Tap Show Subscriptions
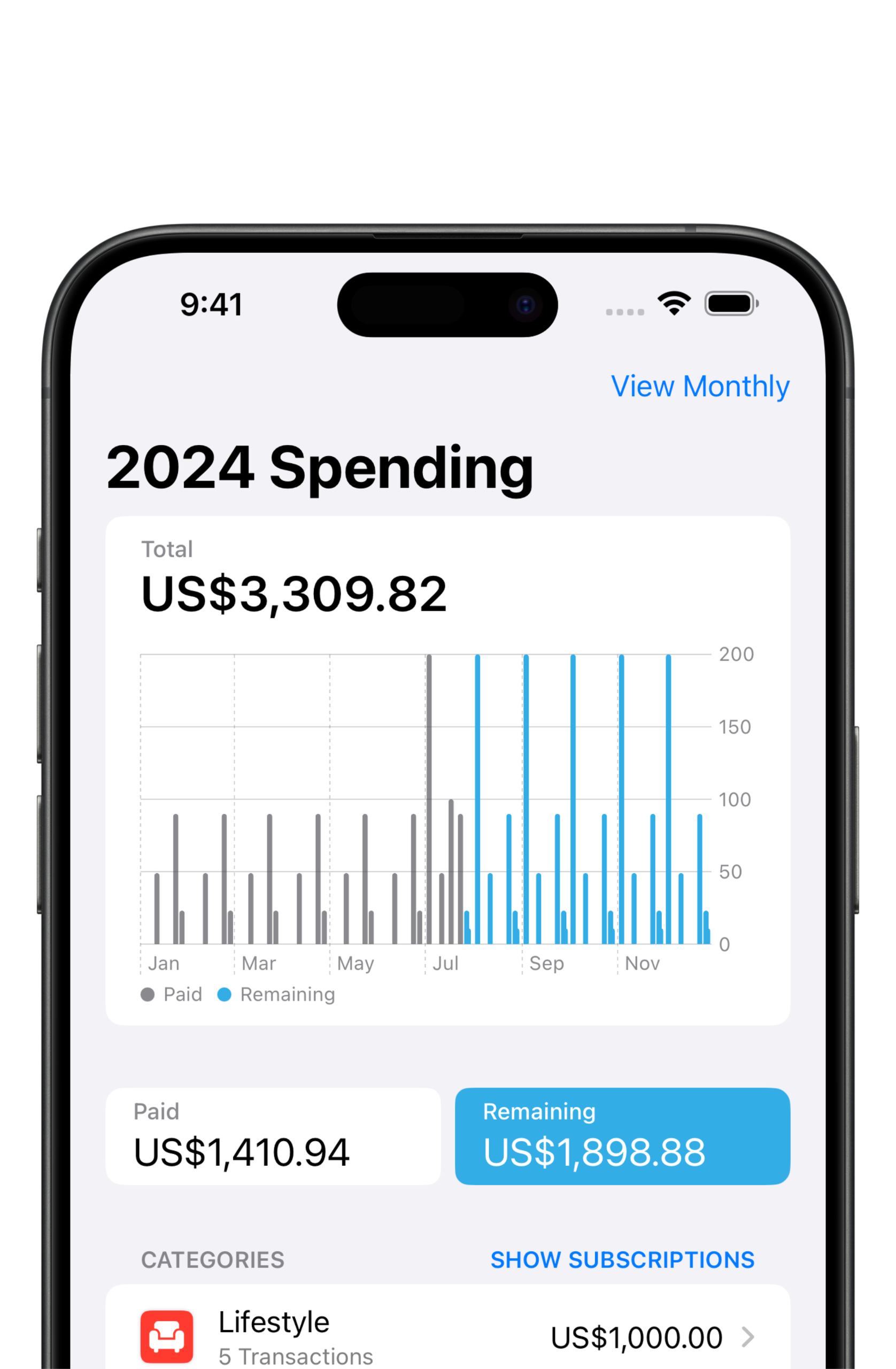Screen dimensions: 896x1369 click(622, 1259)
